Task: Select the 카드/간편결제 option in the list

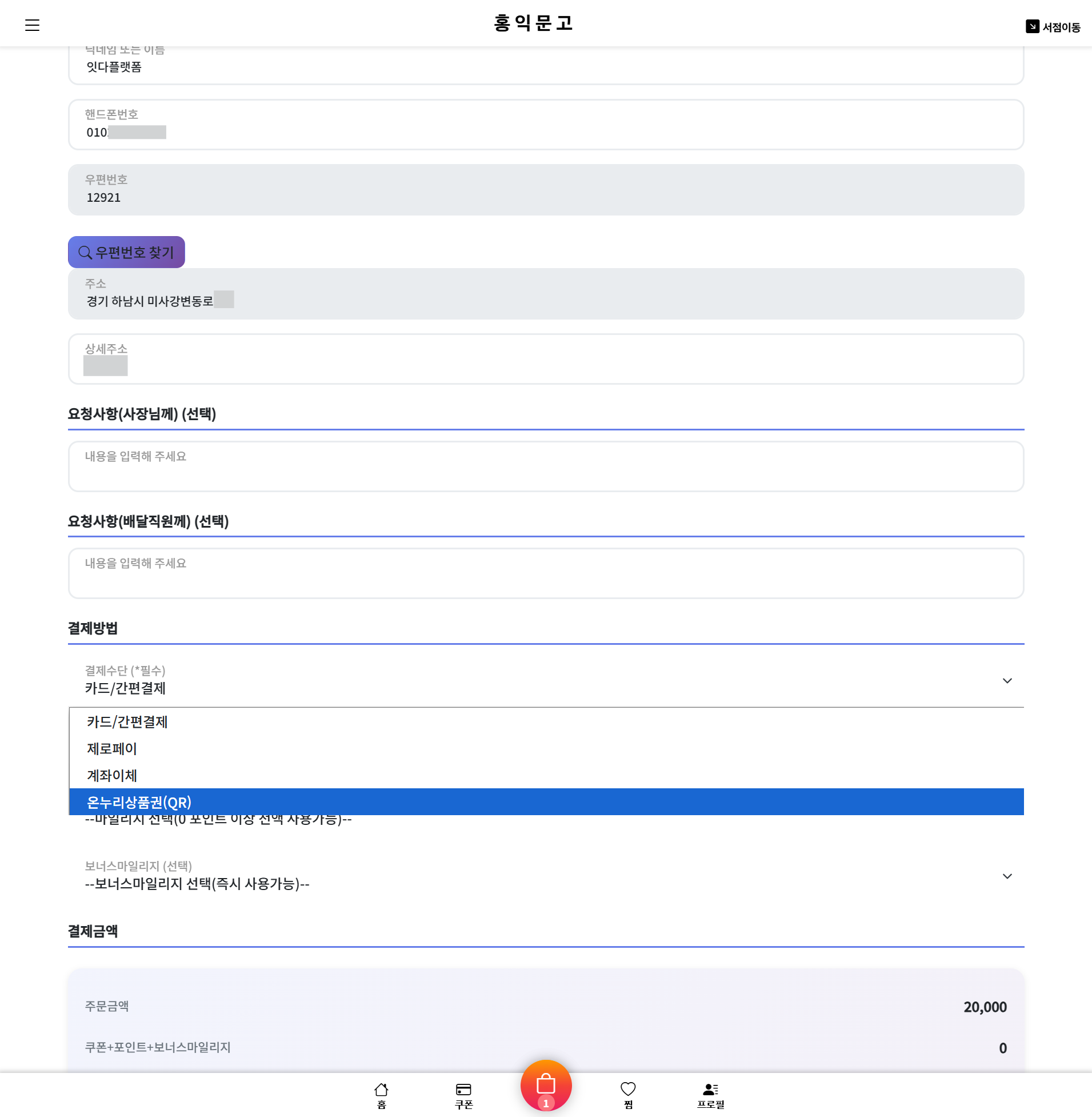Action: click(127, 722)
